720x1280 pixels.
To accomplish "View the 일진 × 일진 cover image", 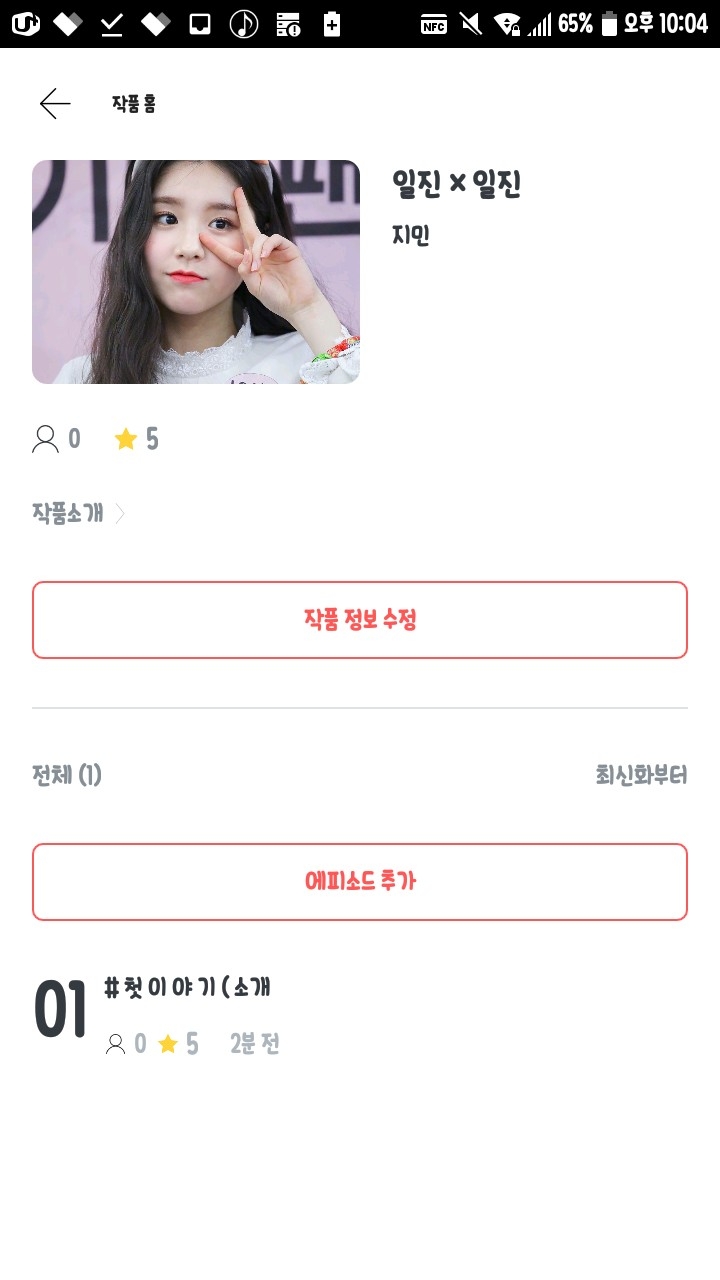I will pos(196,272).
